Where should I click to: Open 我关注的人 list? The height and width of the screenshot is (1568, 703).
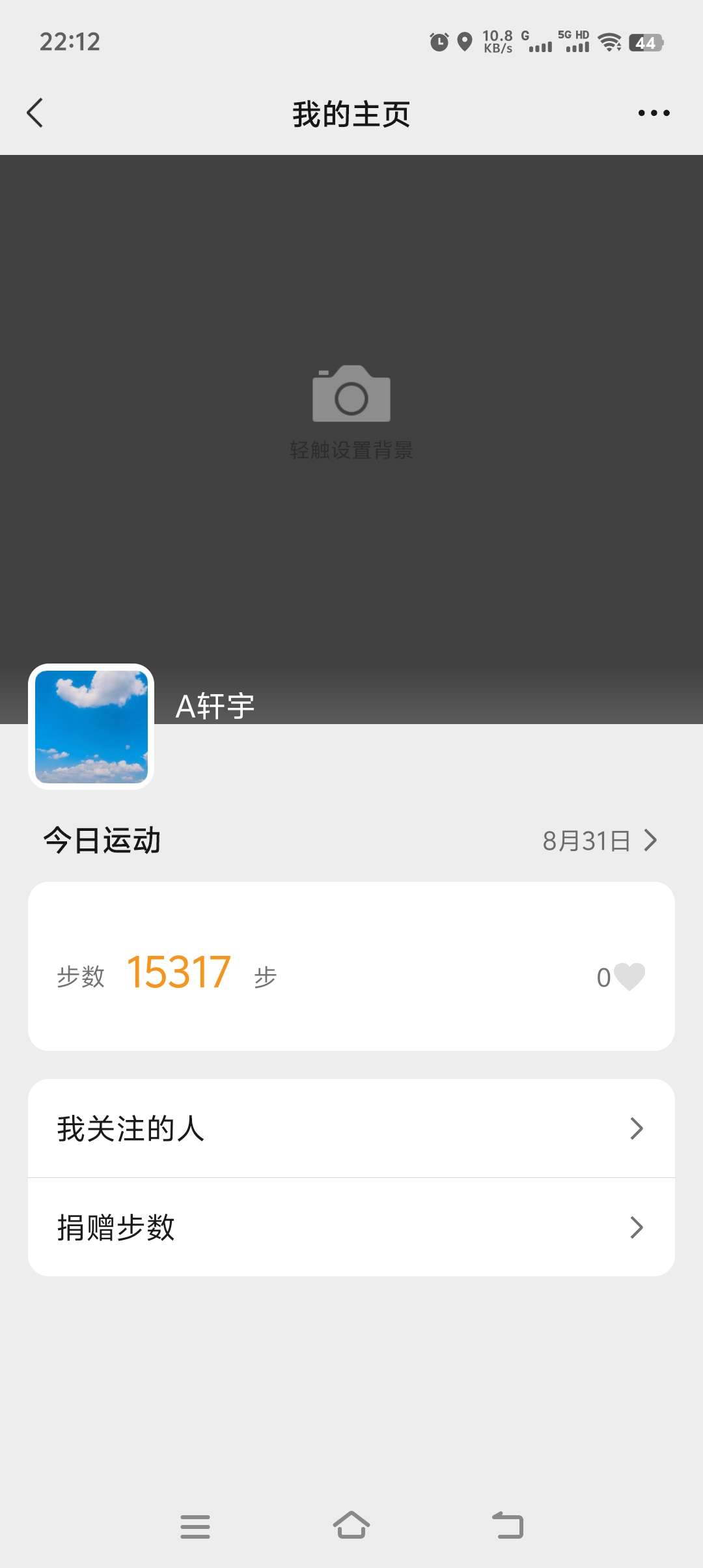coord(351,1128)
